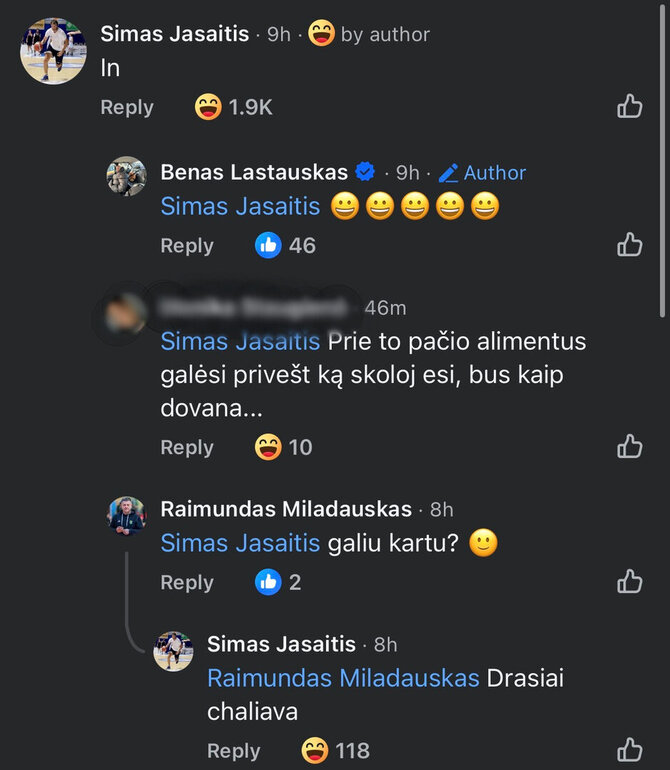Screen dimensions: 670x770
Task: Reply to Simas Jasaitis's 'In' comment
Action: tap(127, 107)
